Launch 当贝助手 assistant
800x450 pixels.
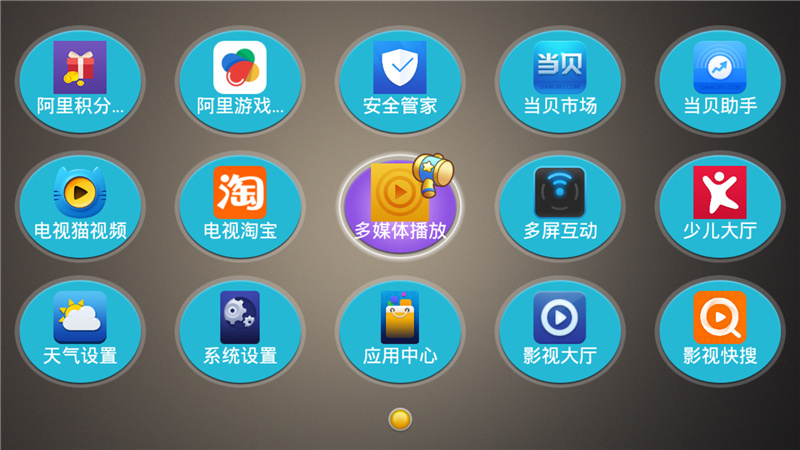click(x=720, y=79)
